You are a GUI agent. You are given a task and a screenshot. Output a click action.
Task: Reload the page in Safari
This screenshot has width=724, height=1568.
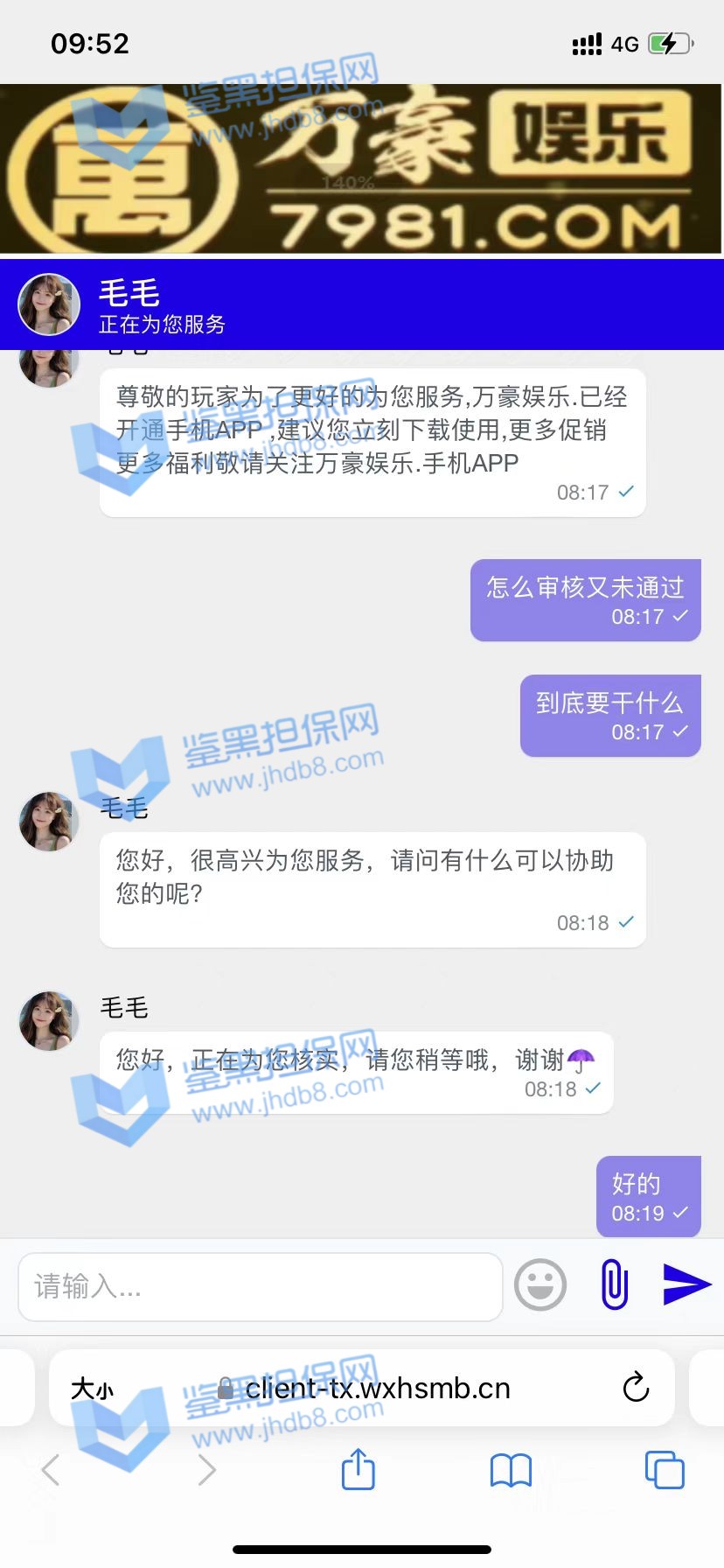click(x=636, y=1388)
